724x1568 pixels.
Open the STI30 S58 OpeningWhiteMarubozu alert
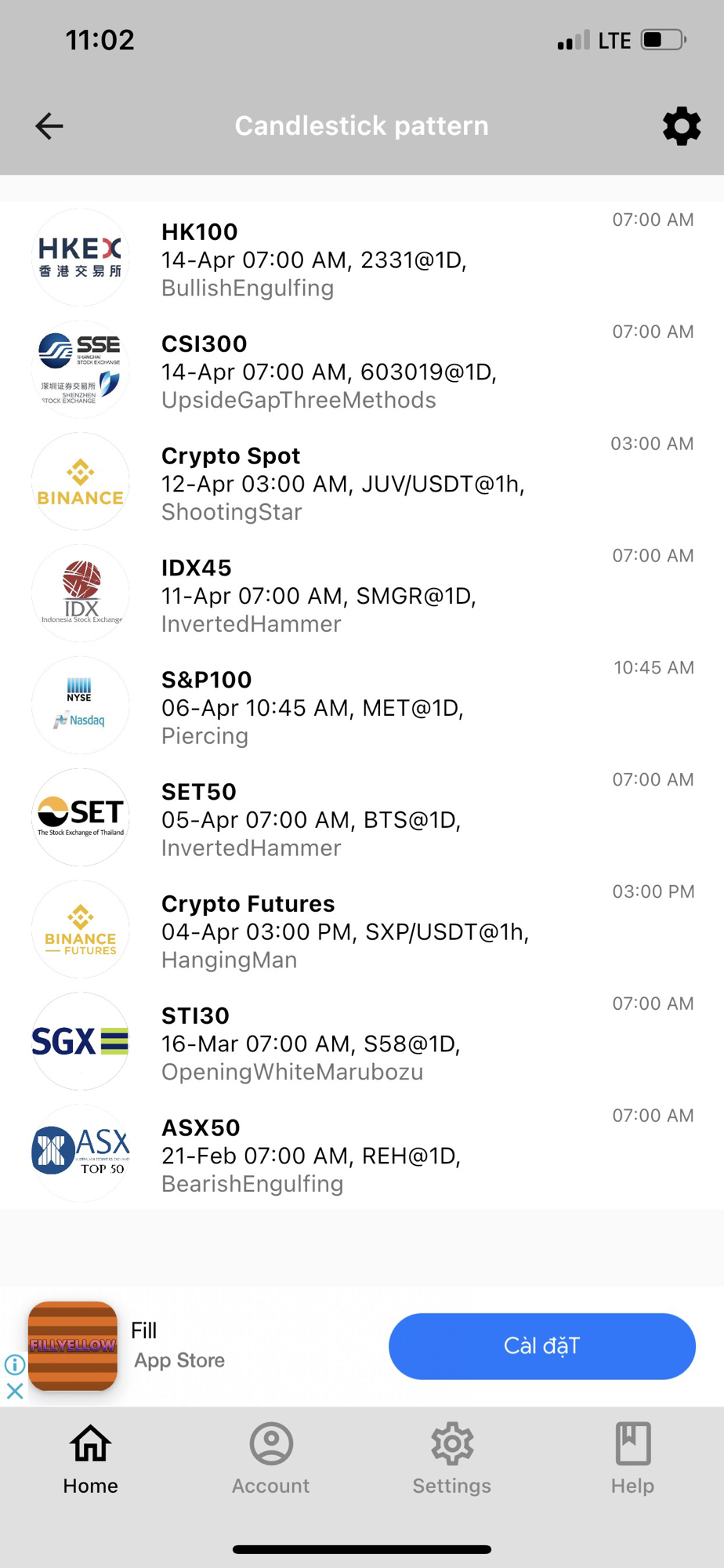click(362, 1042)
